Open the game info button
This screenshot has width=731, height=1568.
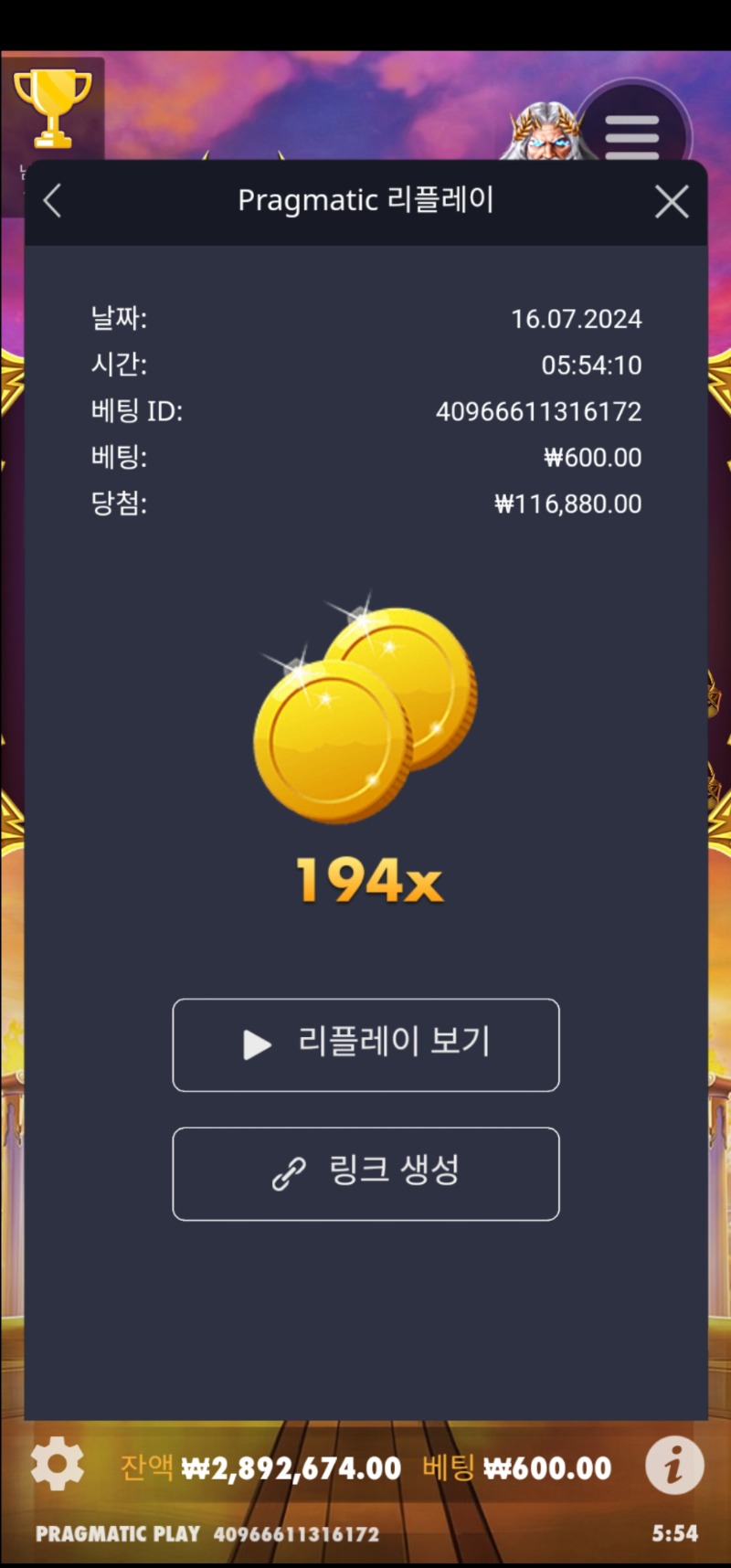click(x=674, y=1465)
